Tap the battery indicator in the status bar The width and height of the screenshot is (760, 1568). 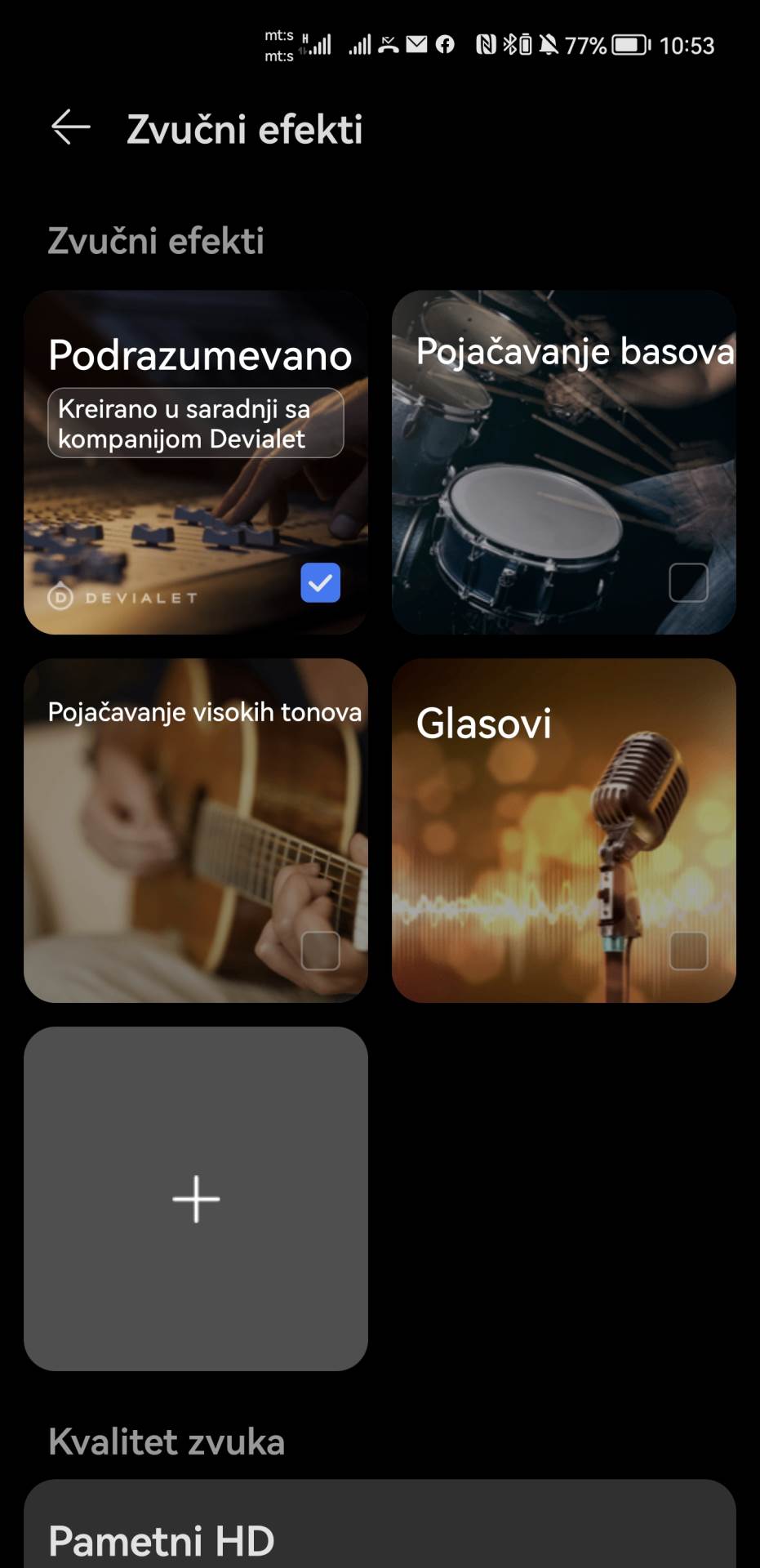(x=630, y=45)
